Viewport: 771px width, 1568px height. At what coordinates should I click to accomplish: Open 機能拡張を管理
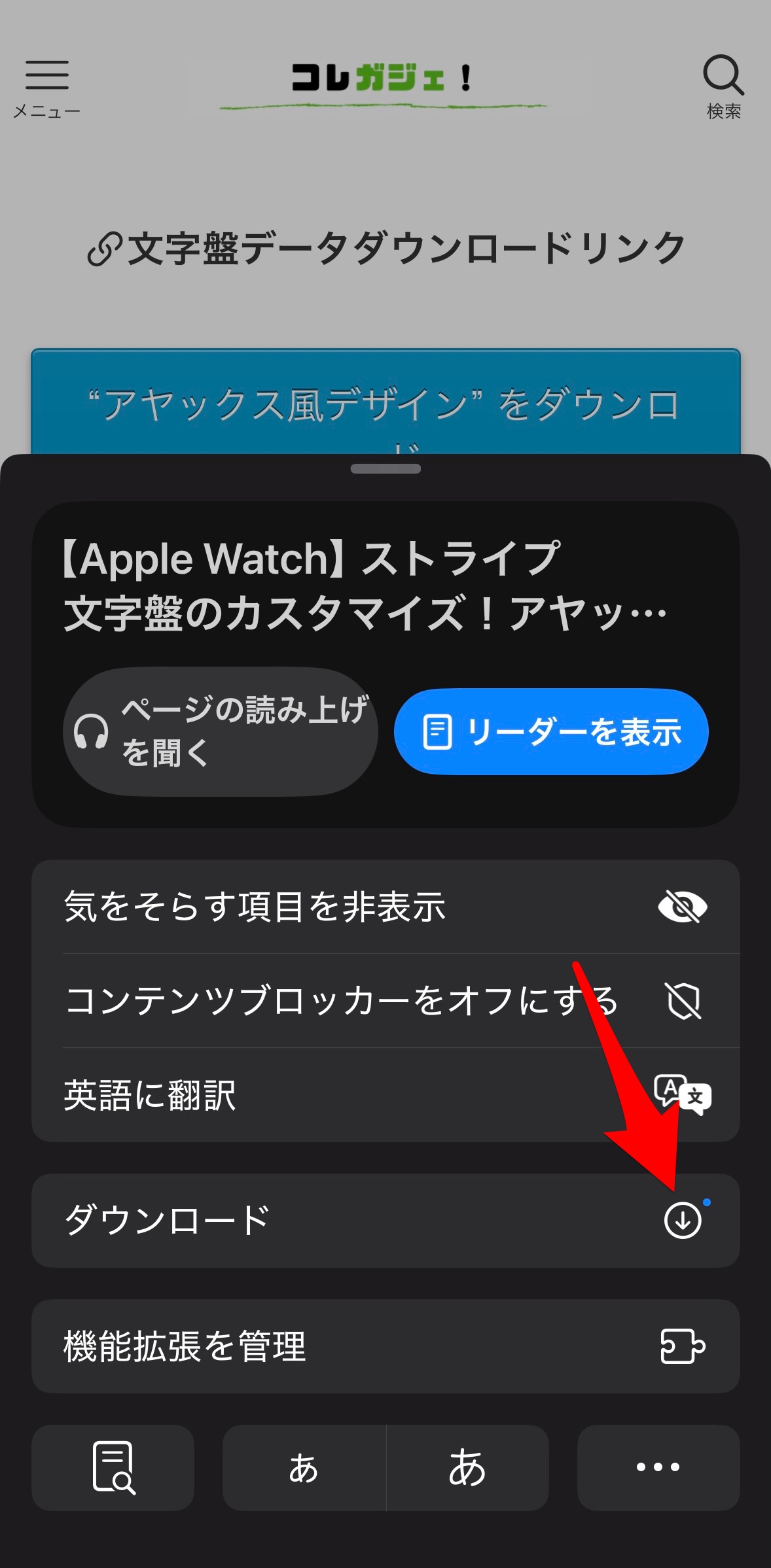[x=385, y=1346]
